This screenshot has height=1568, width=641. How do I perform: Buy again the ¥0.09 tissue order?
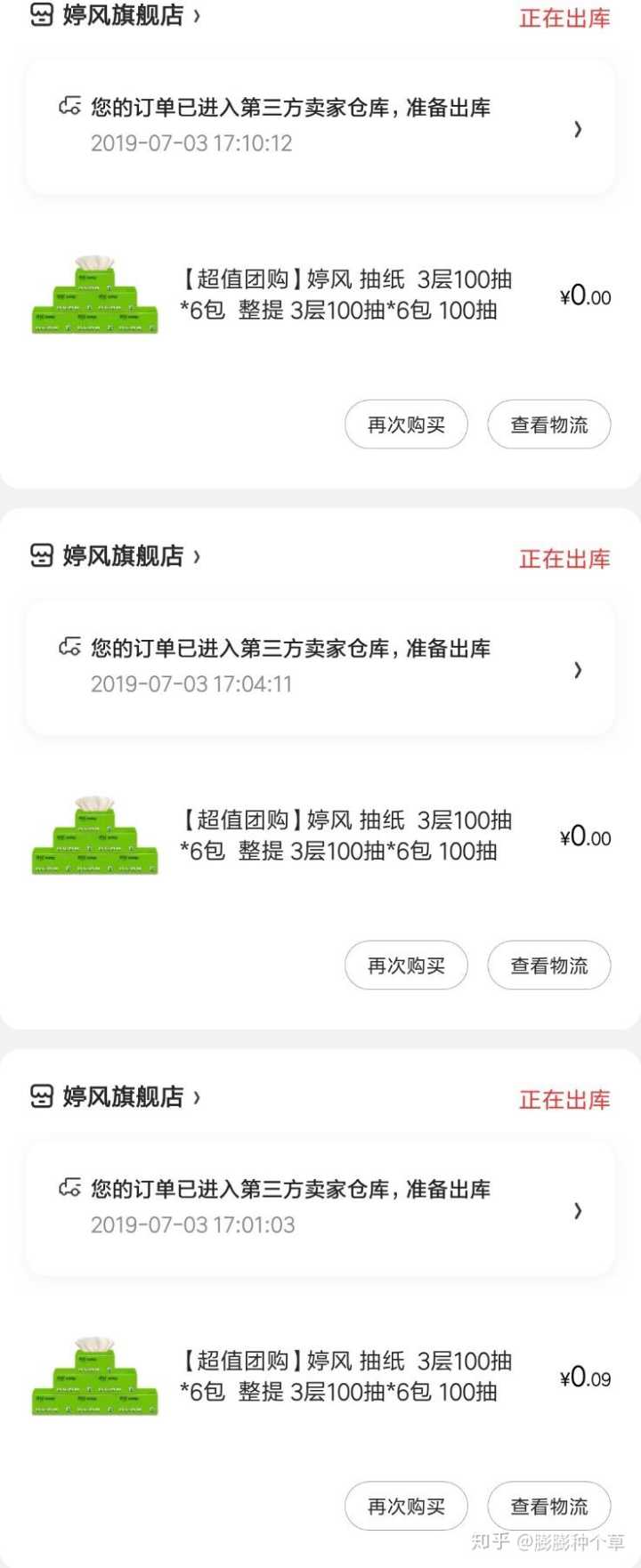[406, 1507]
